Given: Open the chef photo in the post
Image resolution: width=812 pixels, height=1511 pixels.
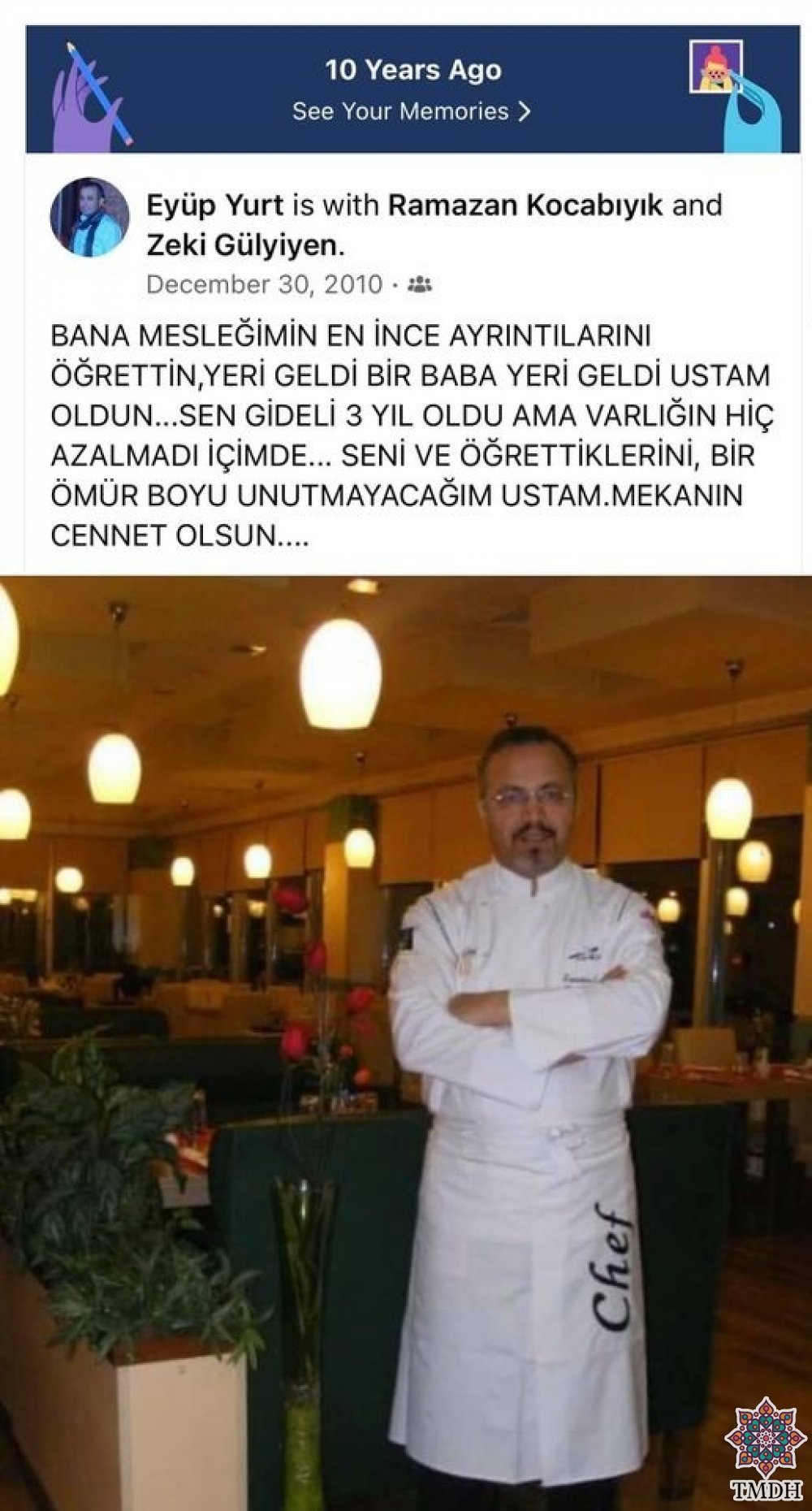Looking at the screenshot, I should click(406, 1042).
